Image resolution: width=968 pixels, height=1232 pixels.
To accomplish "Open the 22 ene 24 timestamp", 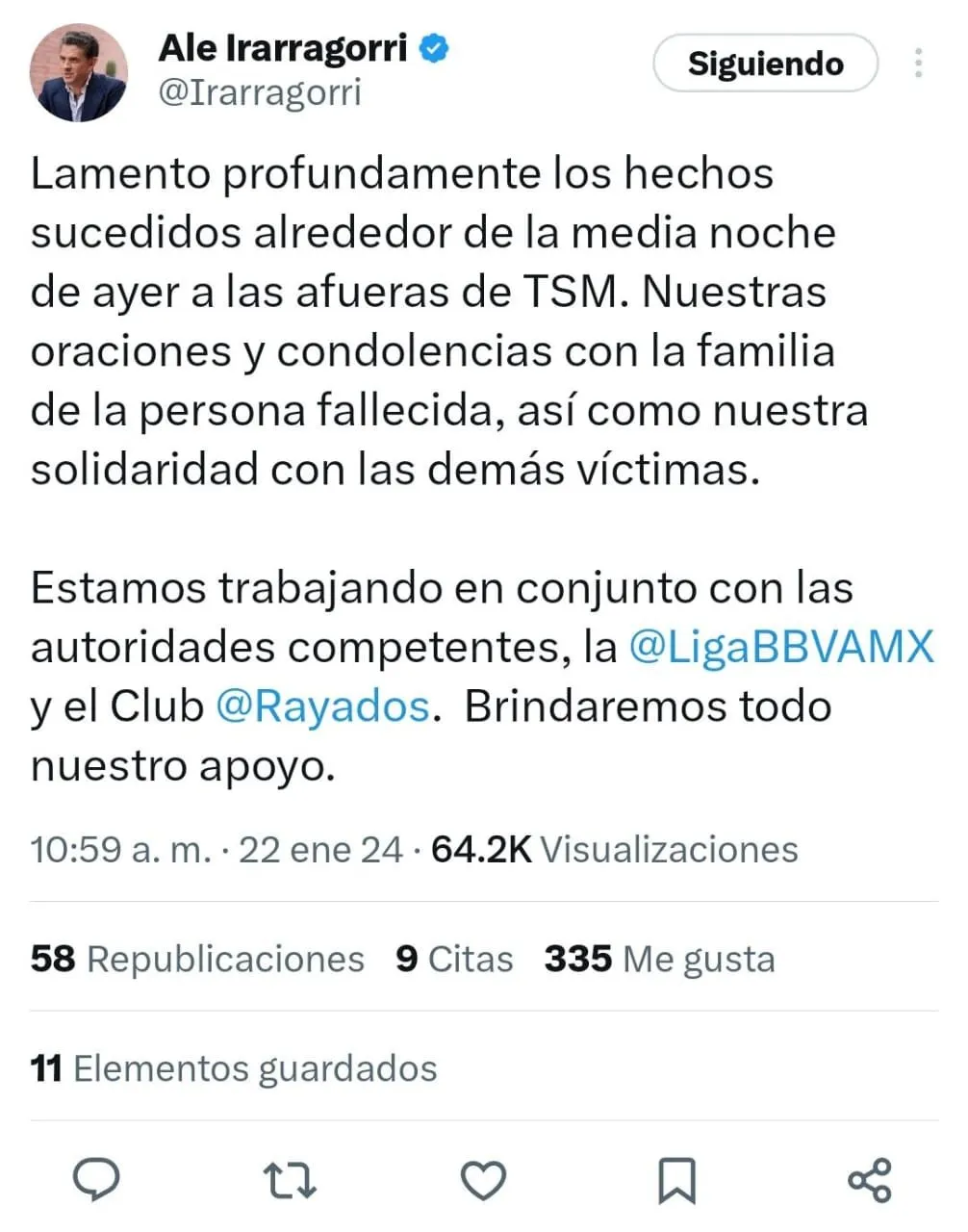I will click(x=322, y=849).
